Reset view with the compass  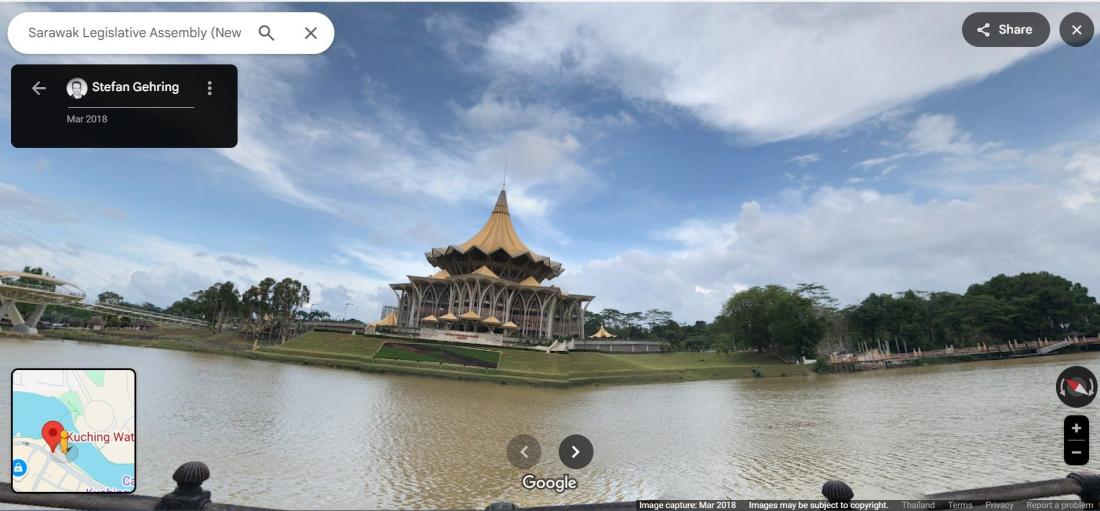click(1076, 387)
